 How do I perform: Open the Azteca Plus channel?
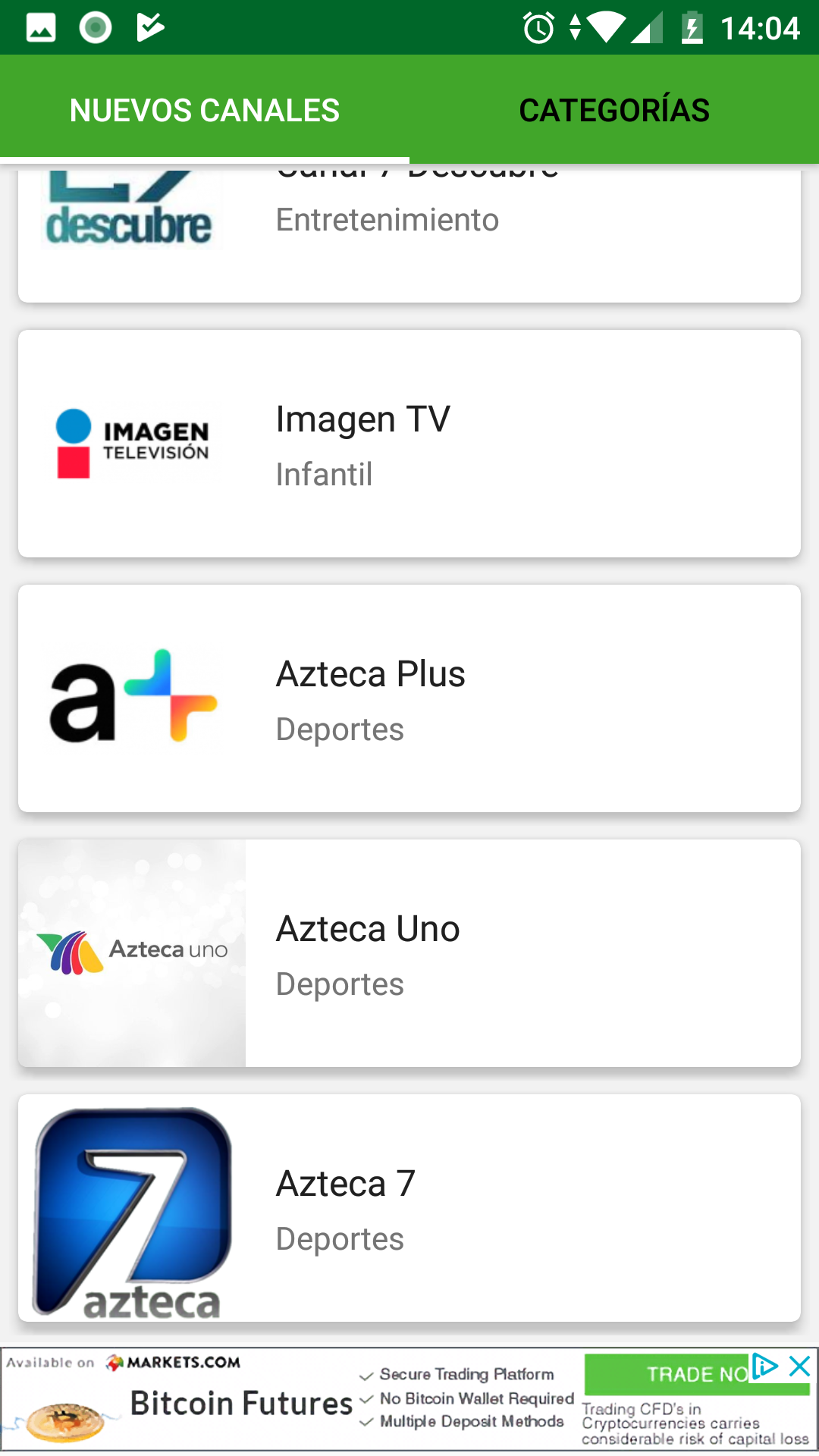point(409,698)
